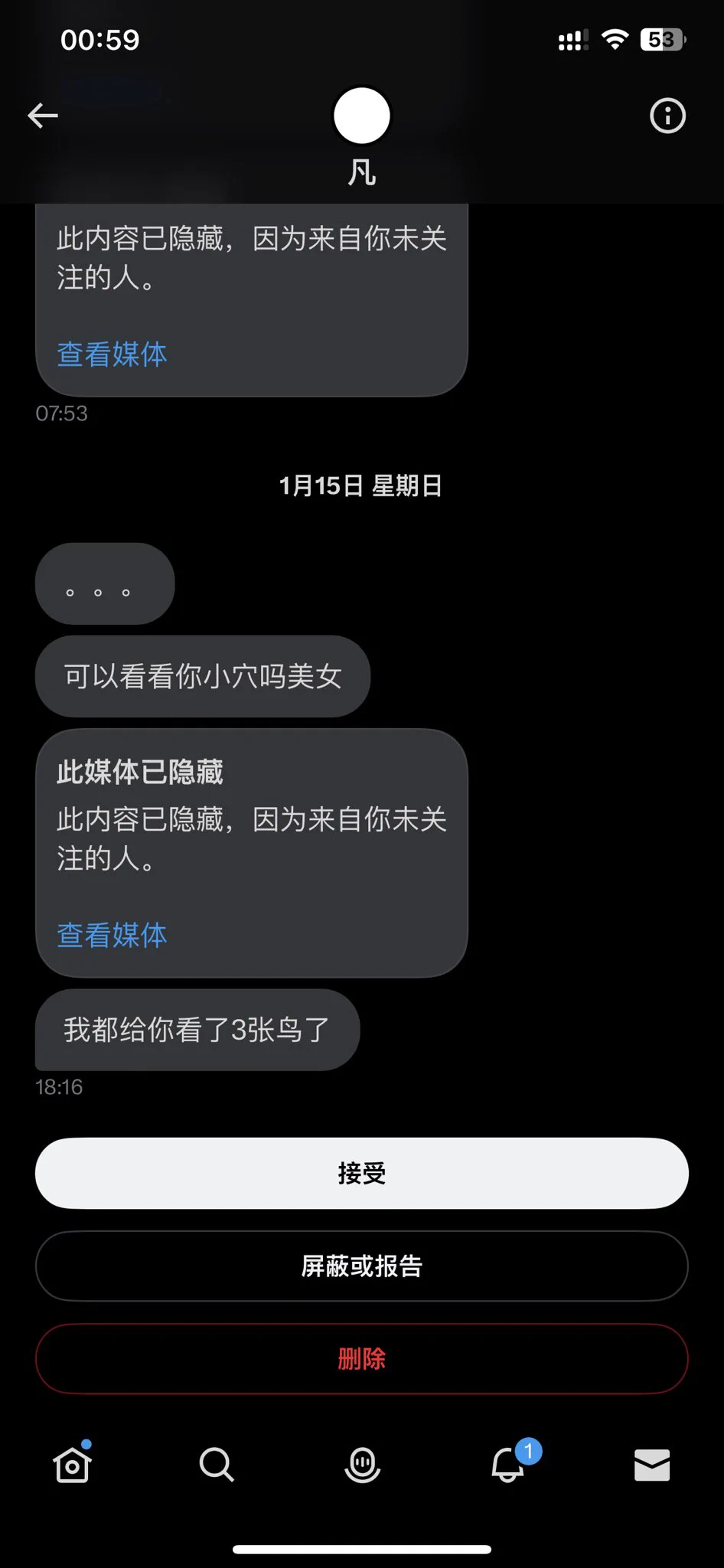Open the Spaces microphone tab
This screenshot has width=724, height=1568.
click(x=362, y=1465)
